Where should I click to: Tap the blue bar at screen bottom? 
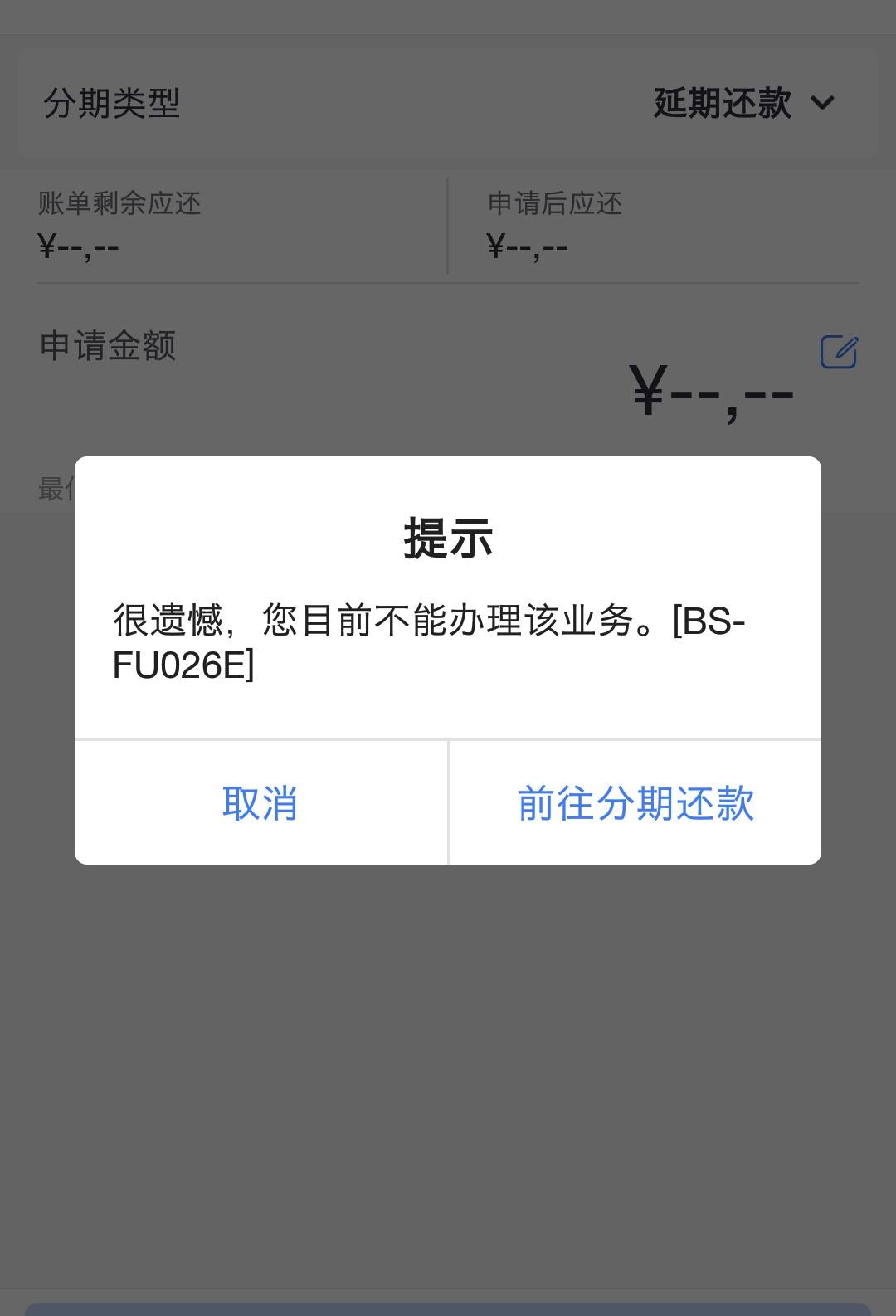[448, 1308]
